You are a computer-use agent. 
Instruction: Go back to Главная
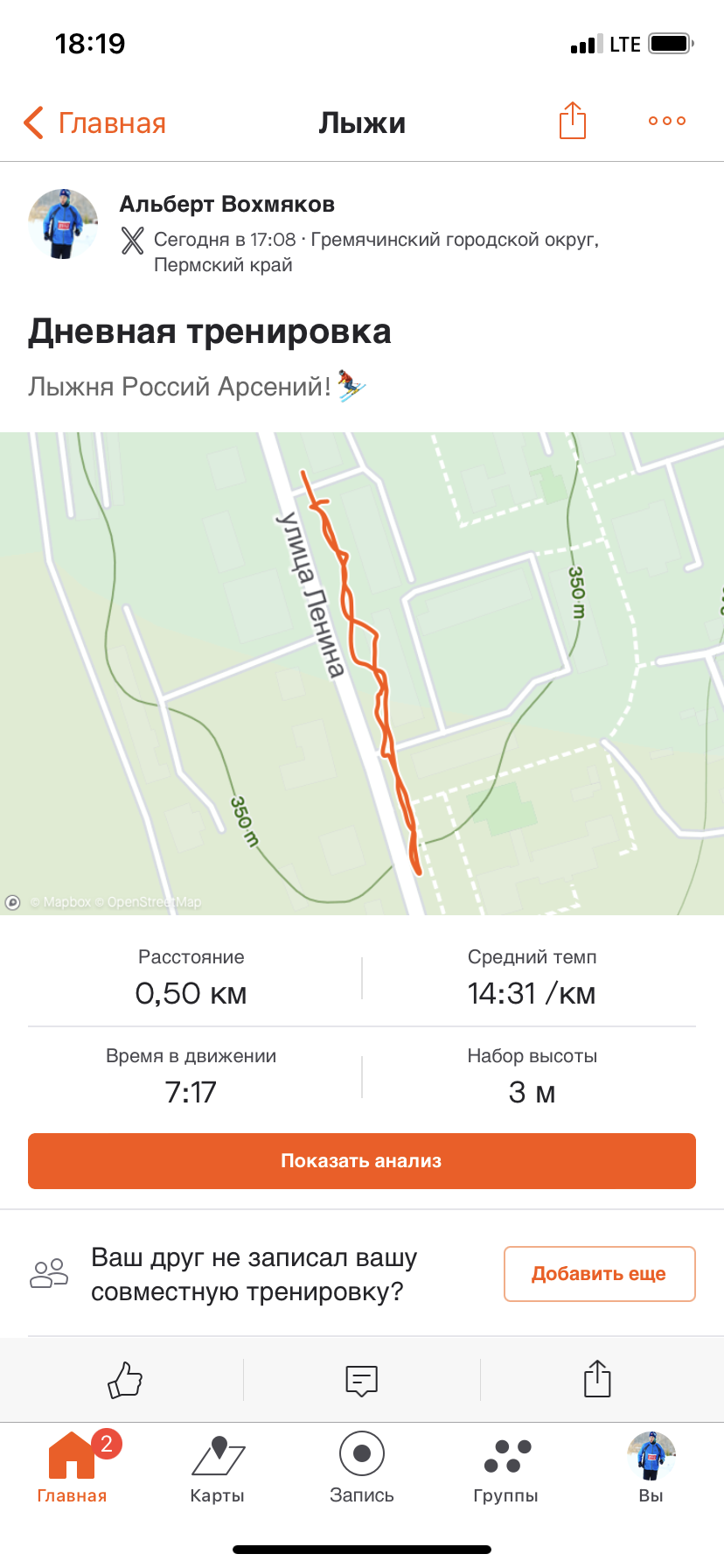pos(94,123)
